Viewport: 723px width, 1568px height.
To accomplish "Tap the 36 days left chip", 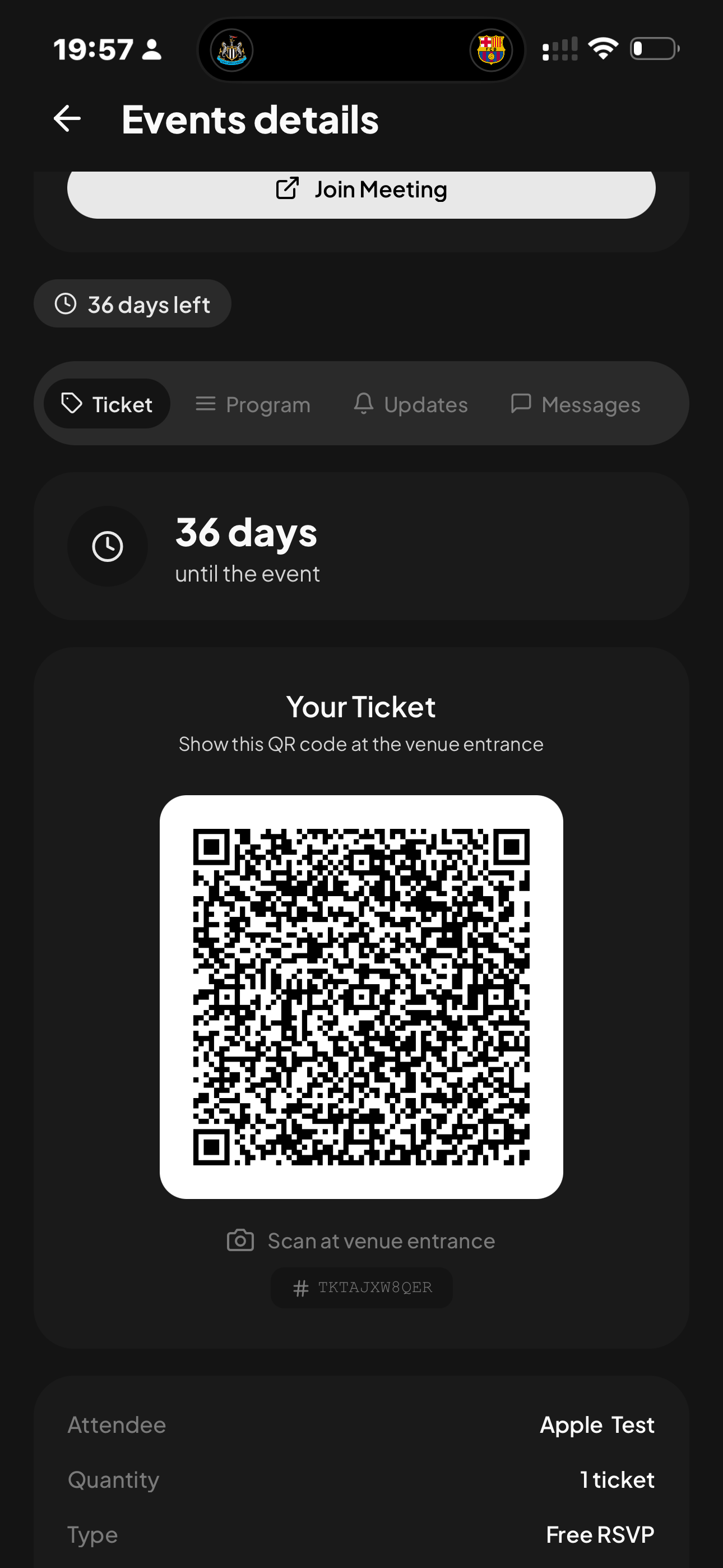I will click(x=133, y=303).
